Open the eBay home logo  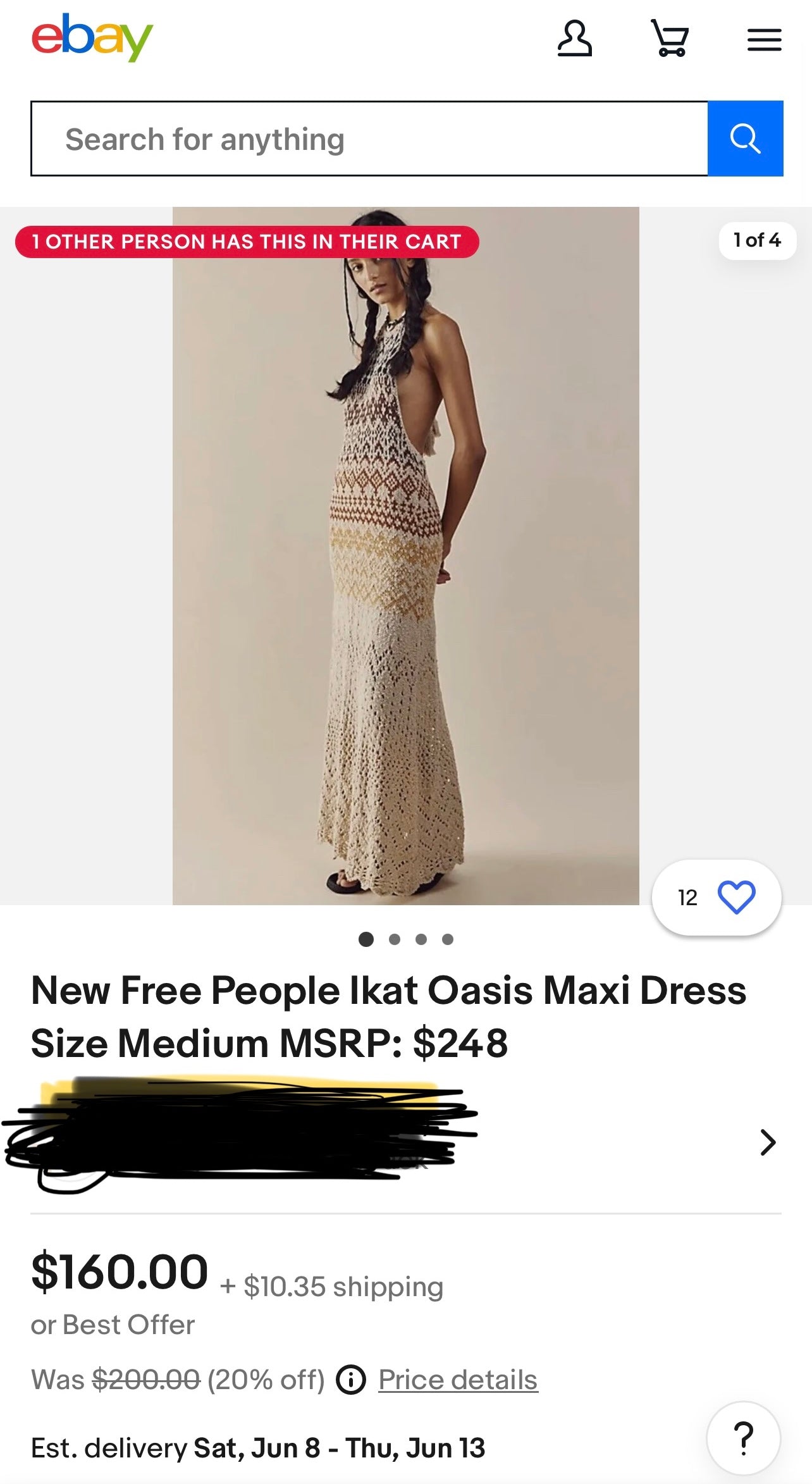point(92,37)
